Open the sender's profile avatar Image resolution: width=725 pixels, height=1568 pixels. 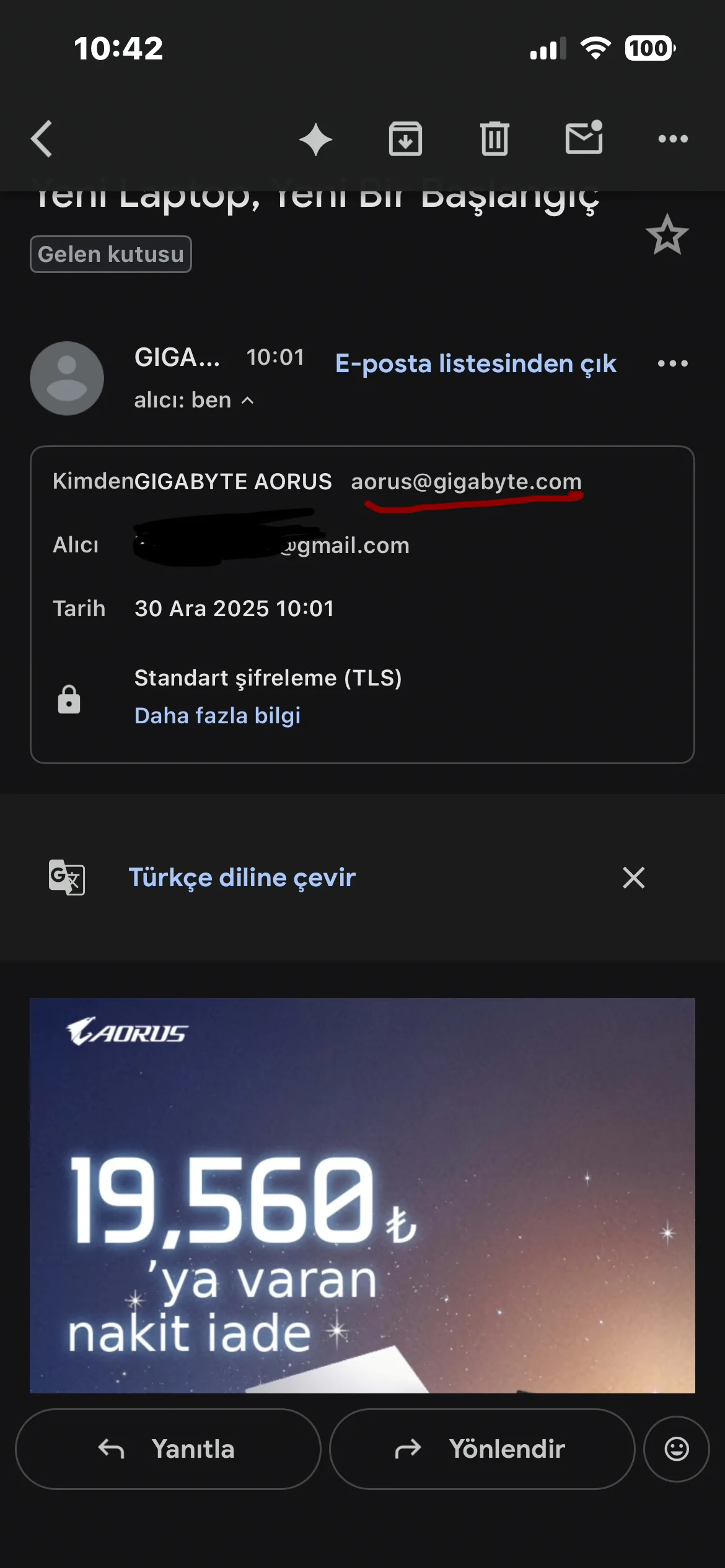click(x=67, y=378)
